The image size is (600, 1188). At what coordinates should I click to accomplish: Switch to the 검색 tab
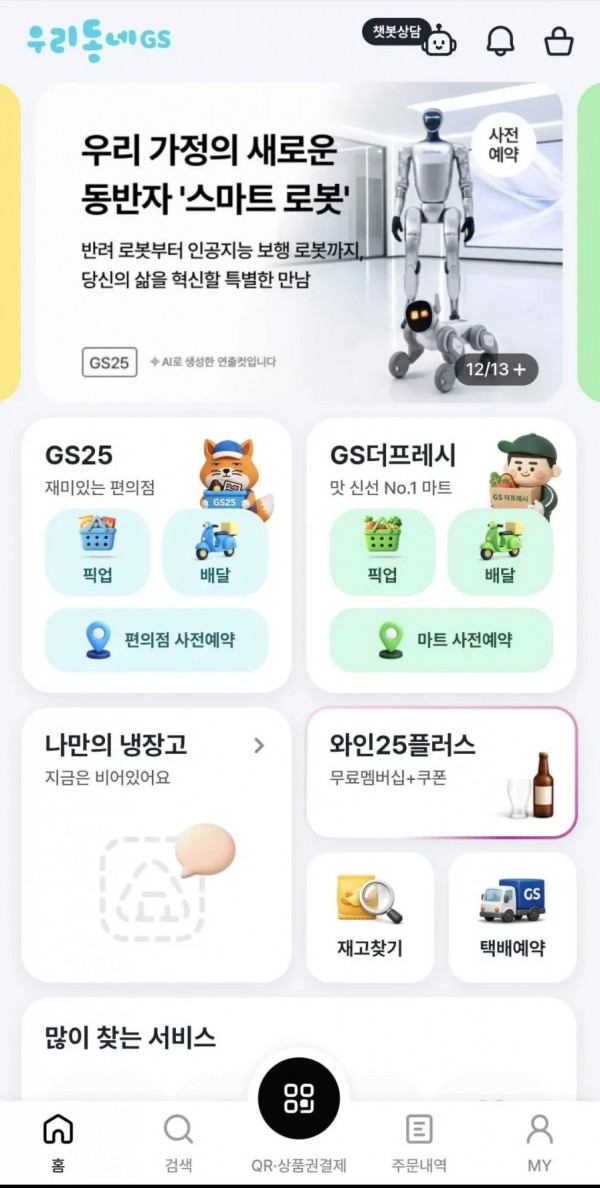[x=178, y=1144]
